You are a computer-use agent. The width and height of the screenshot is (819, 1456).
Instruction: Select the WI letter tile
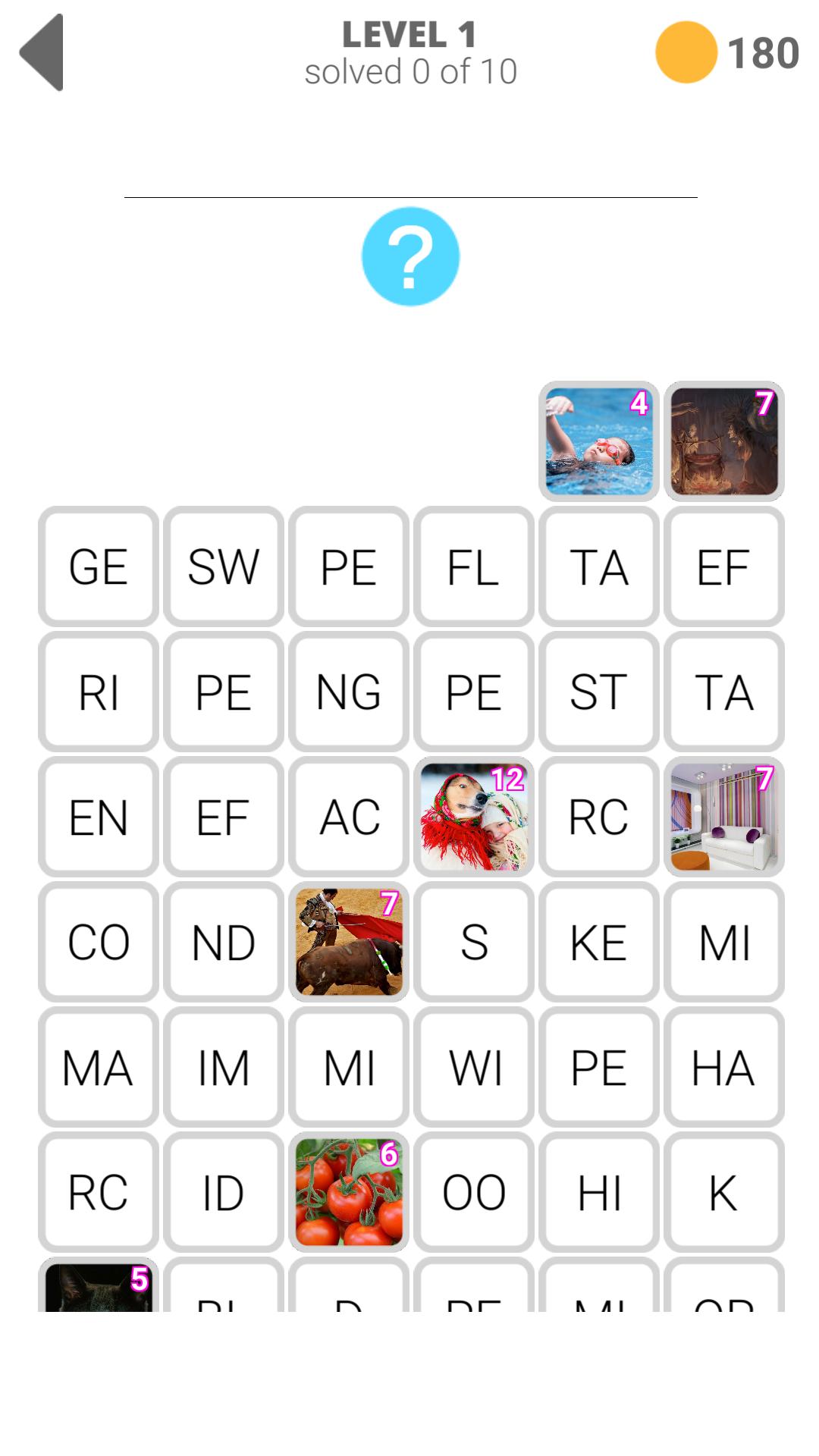pyautogui.click(x=474, y=1067)
